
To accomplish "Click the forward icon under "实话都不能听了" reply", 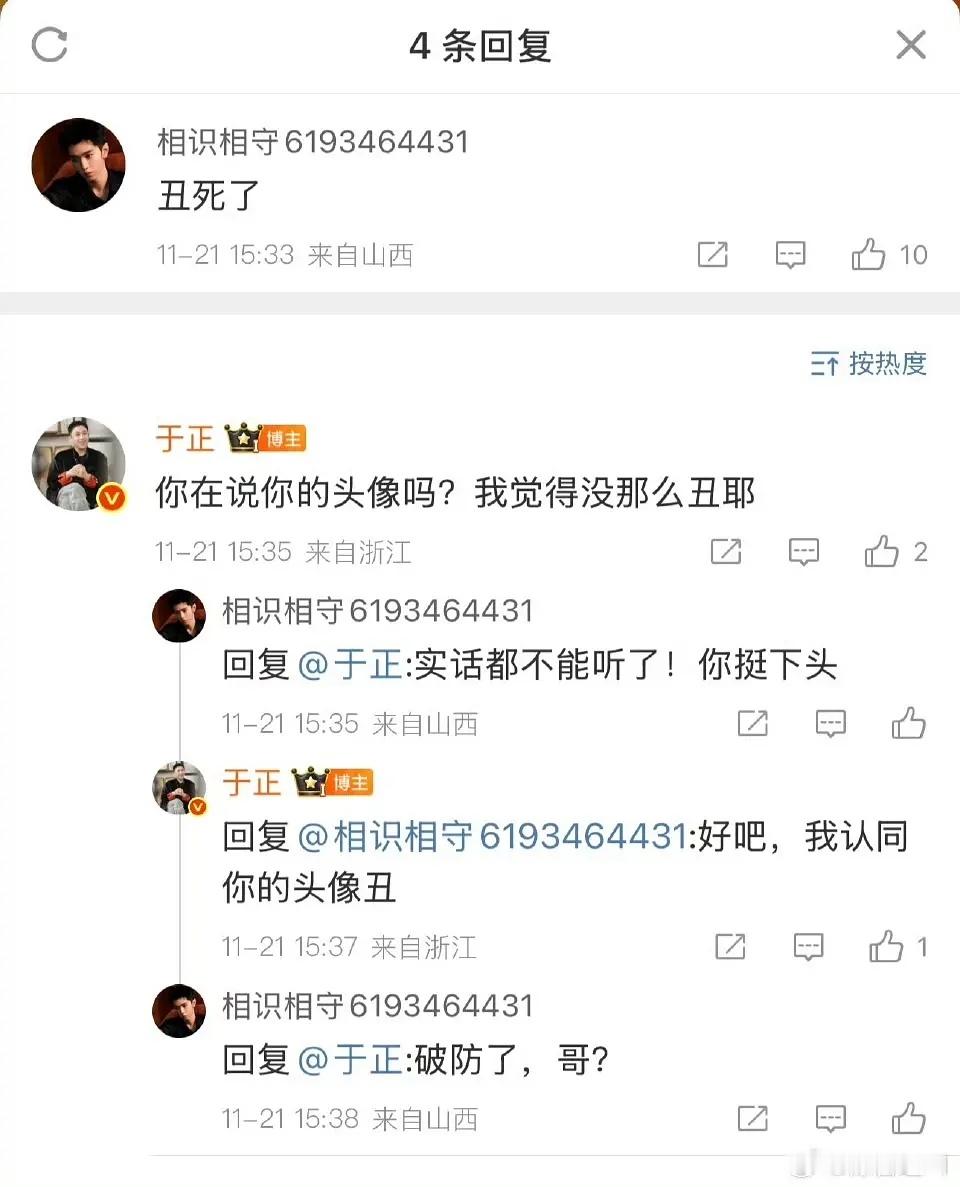I will coord(752,723).
